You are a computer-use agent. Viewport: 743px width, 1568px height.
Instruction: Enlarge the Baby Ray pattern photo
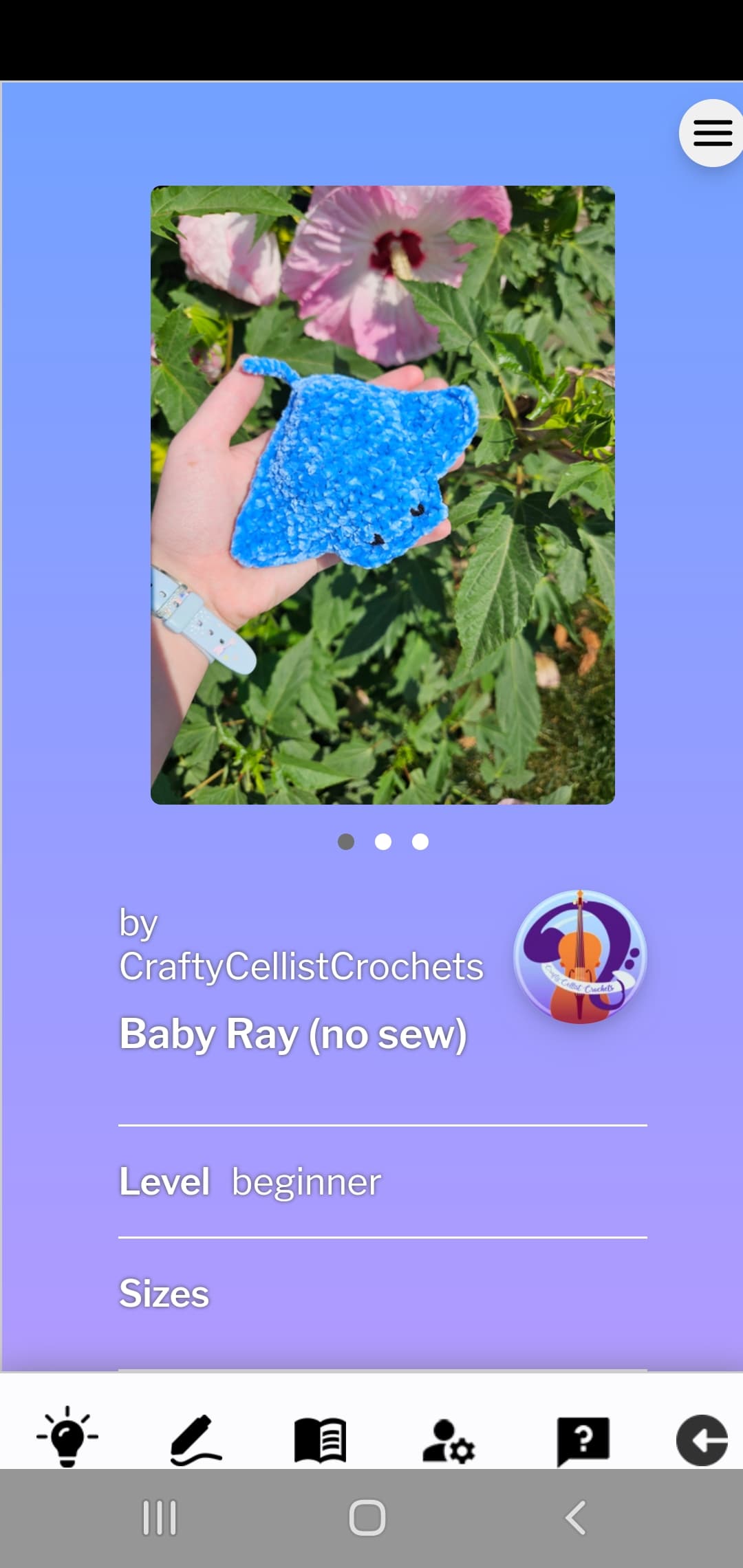pyautogui.click(x=383, y=494)
